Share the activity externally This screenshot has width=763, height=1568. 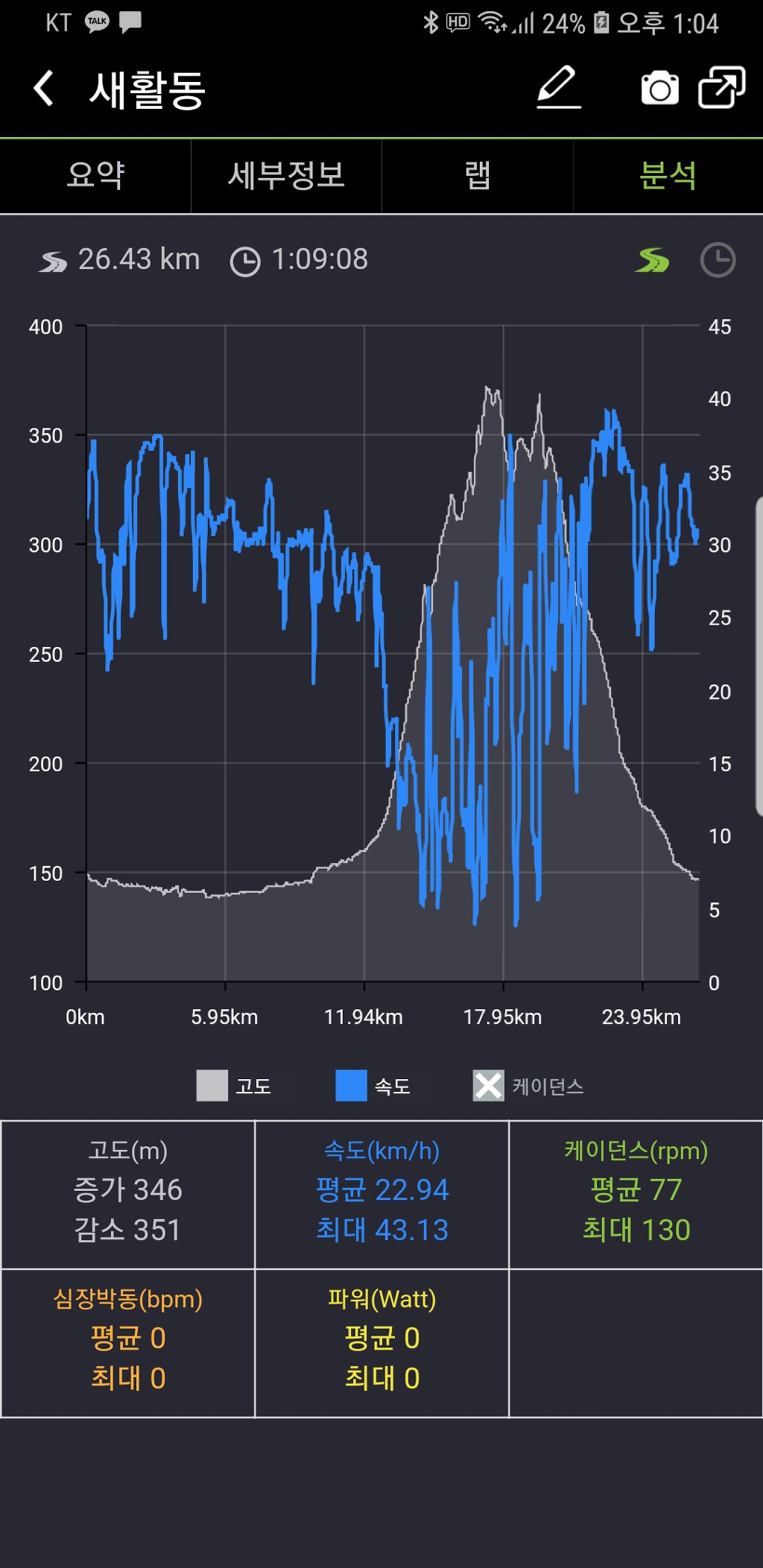click(x=721, y=88)
